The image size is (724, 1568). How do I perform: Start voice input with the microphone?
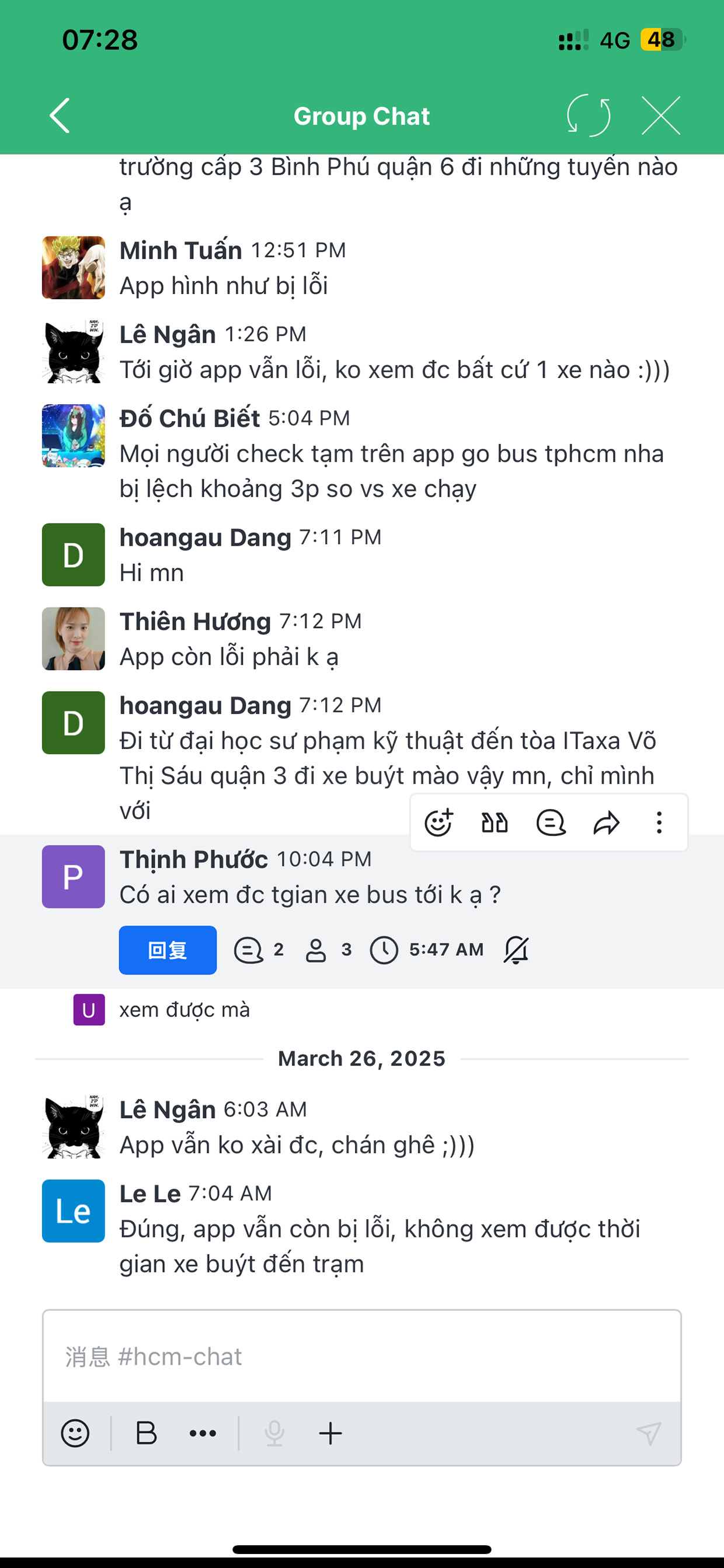[274, 1434]
